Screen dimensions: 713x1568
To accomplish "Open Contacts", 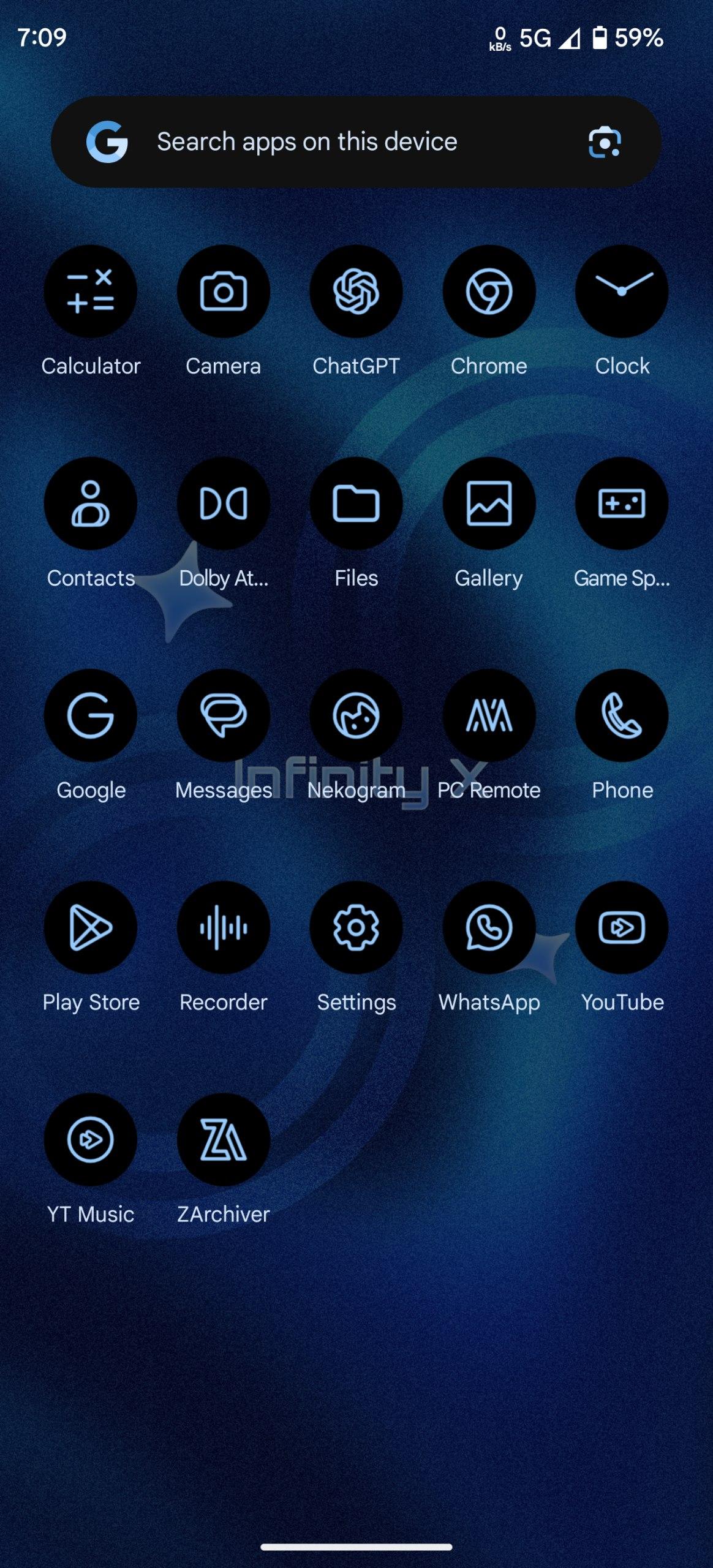I will pos(91,503).
